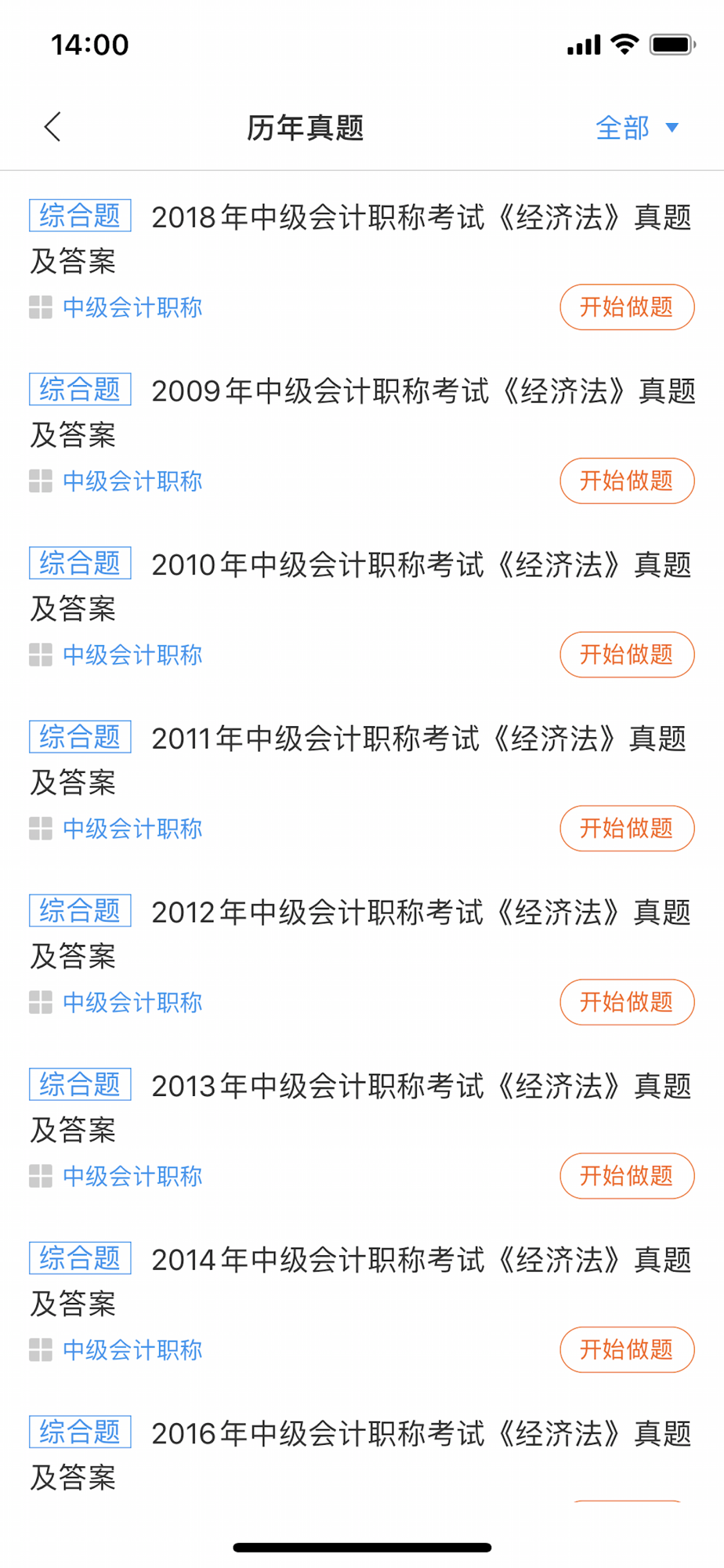Go back using the top-left arrow
This screenshot has height=1568, width=724.
click(52, 127)
